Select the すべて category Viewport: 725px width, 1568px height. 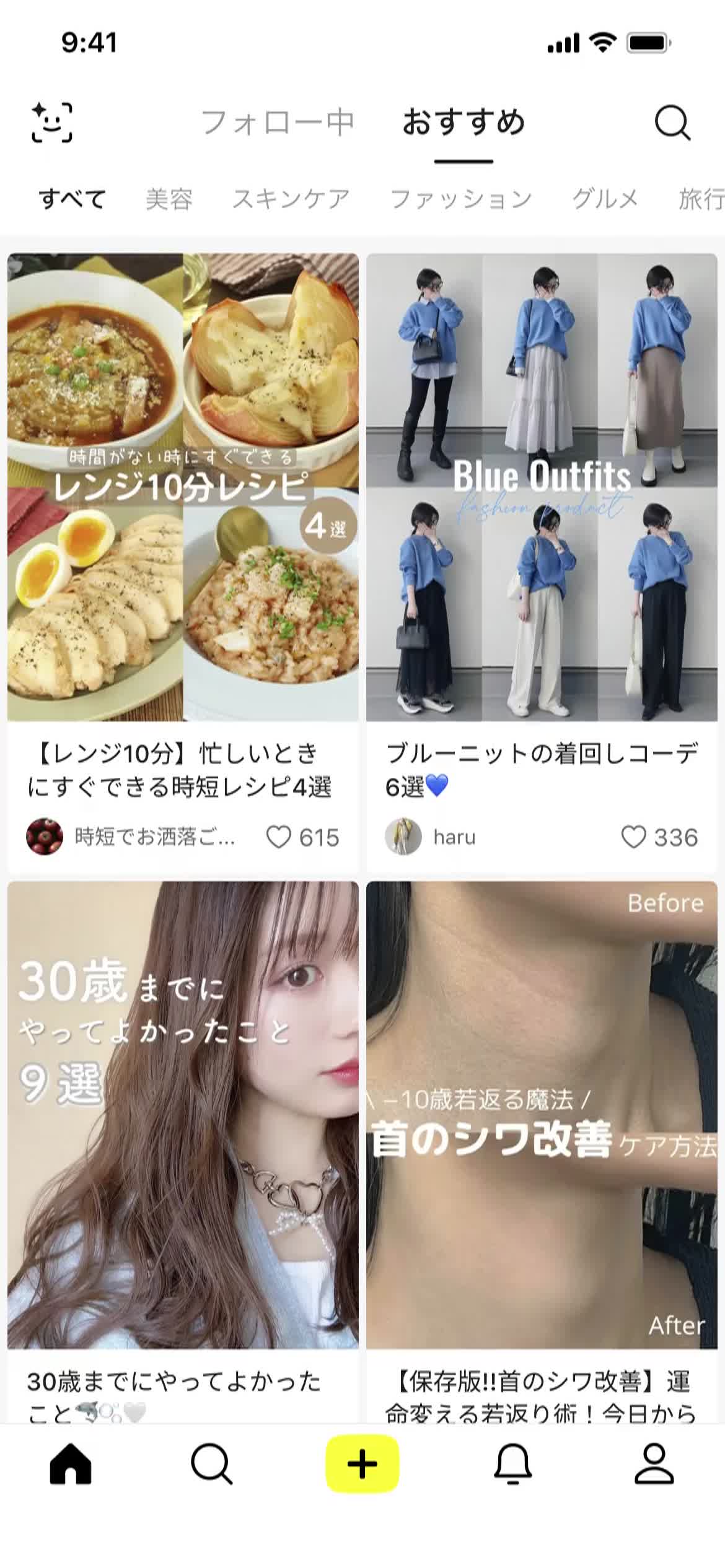pos(72,199)
